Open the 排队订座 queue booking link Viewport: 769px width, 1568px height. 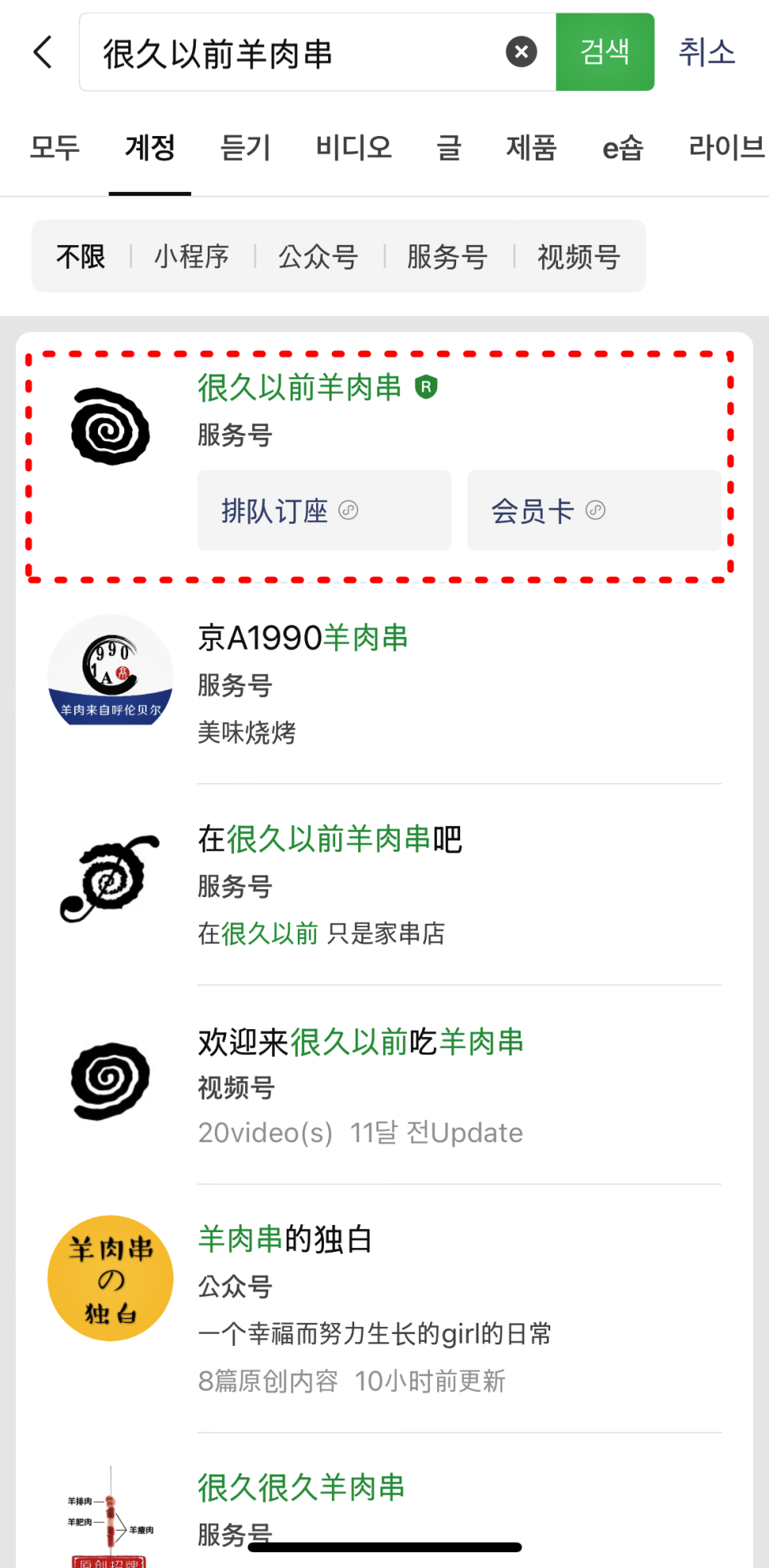323,510
